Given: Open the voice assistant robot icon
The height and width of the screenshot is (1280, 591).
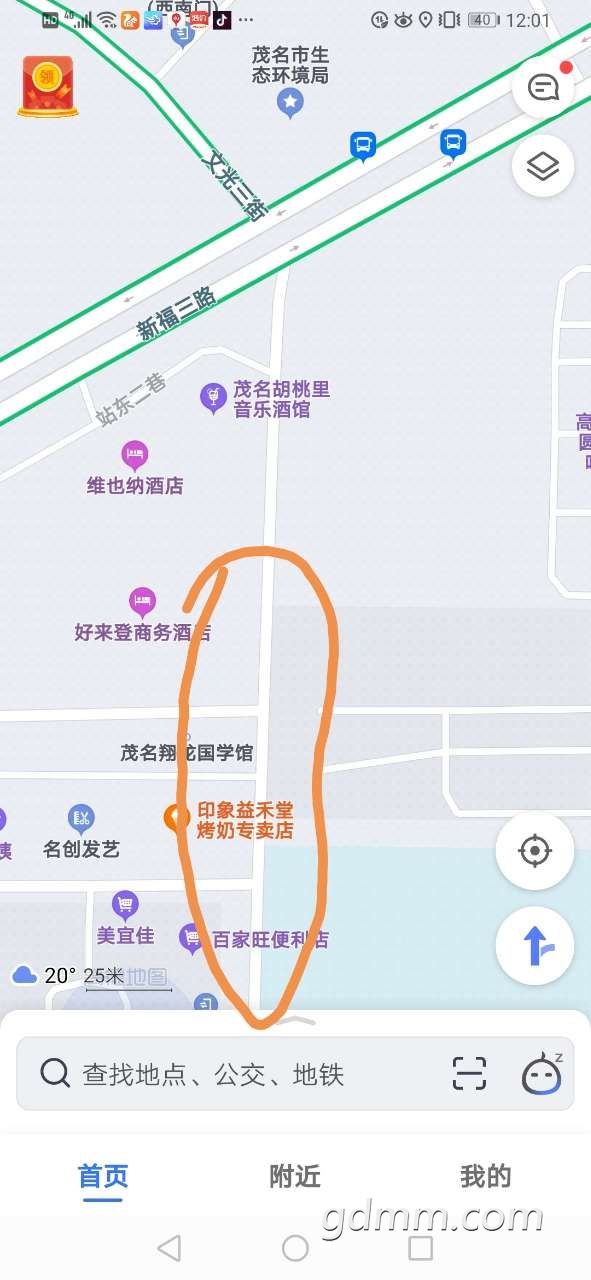Looking at the screenshot, I should (541, 1073).
